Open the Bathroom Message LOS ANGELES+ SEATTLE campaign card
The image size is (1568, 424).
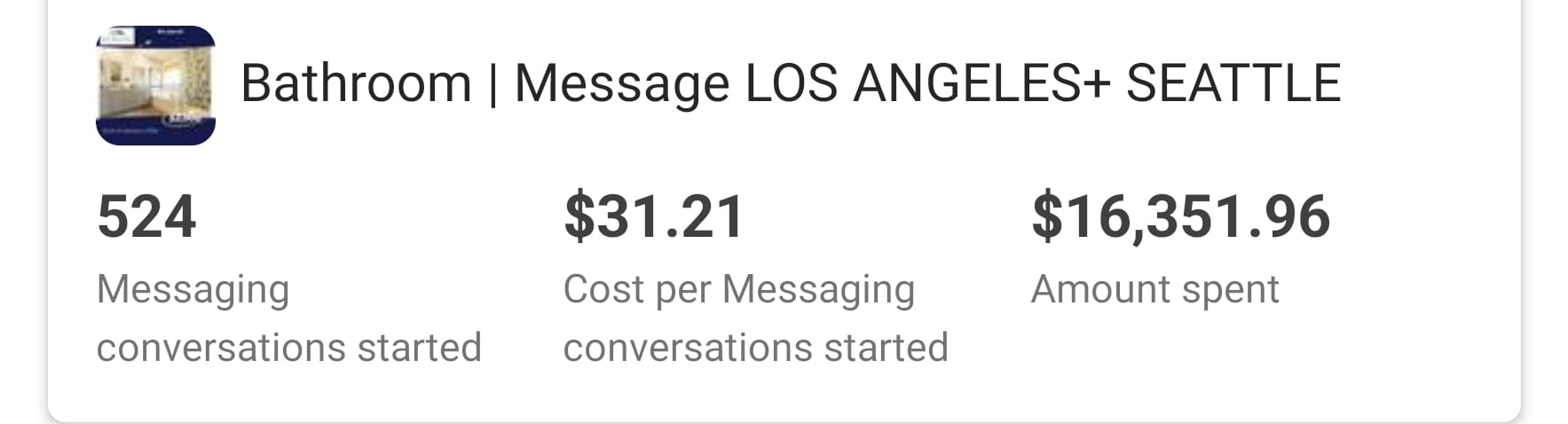coord(789,84)
